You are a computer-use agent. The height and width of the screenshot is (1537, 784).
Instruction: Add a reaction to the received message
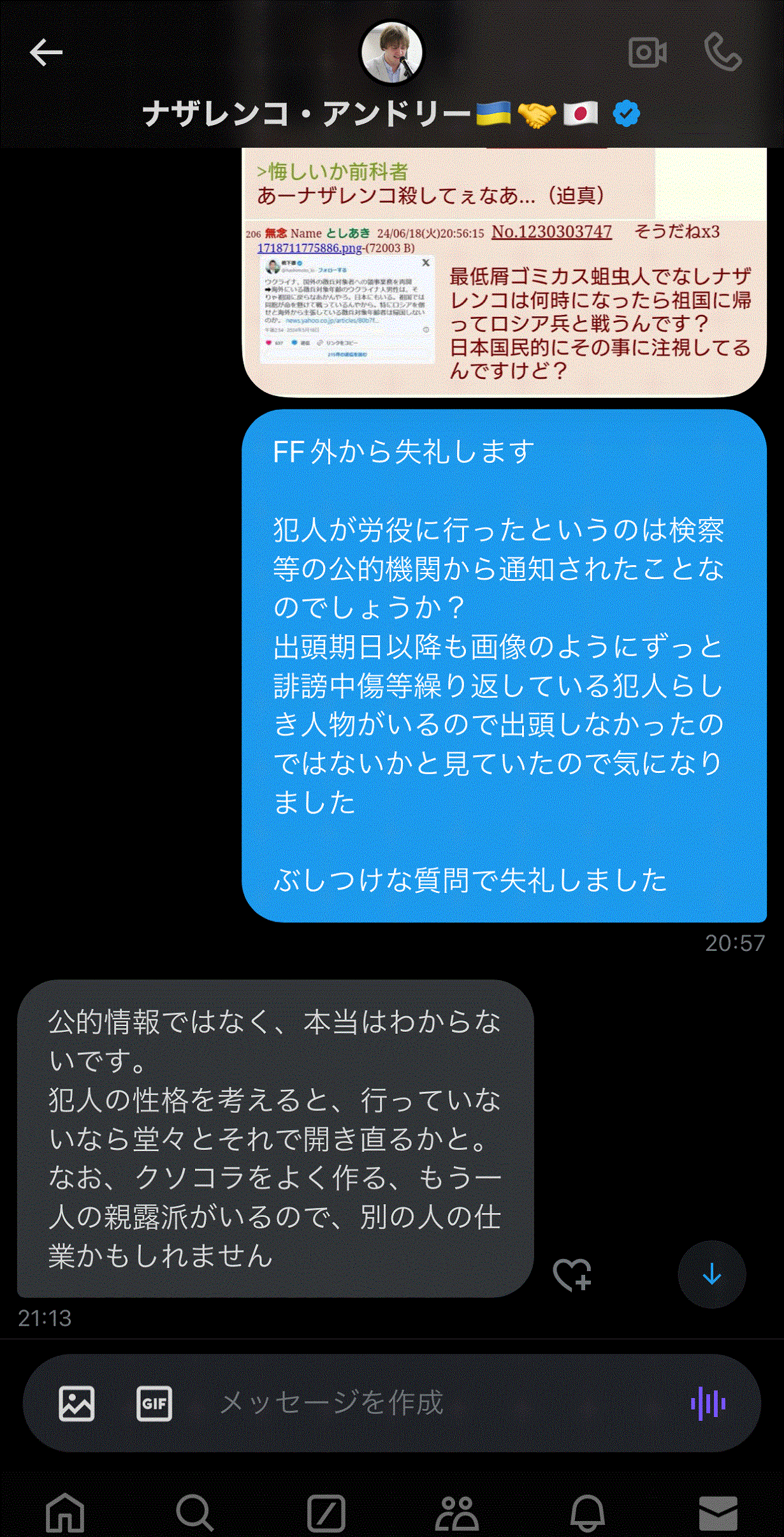(x=572, y=1275)
